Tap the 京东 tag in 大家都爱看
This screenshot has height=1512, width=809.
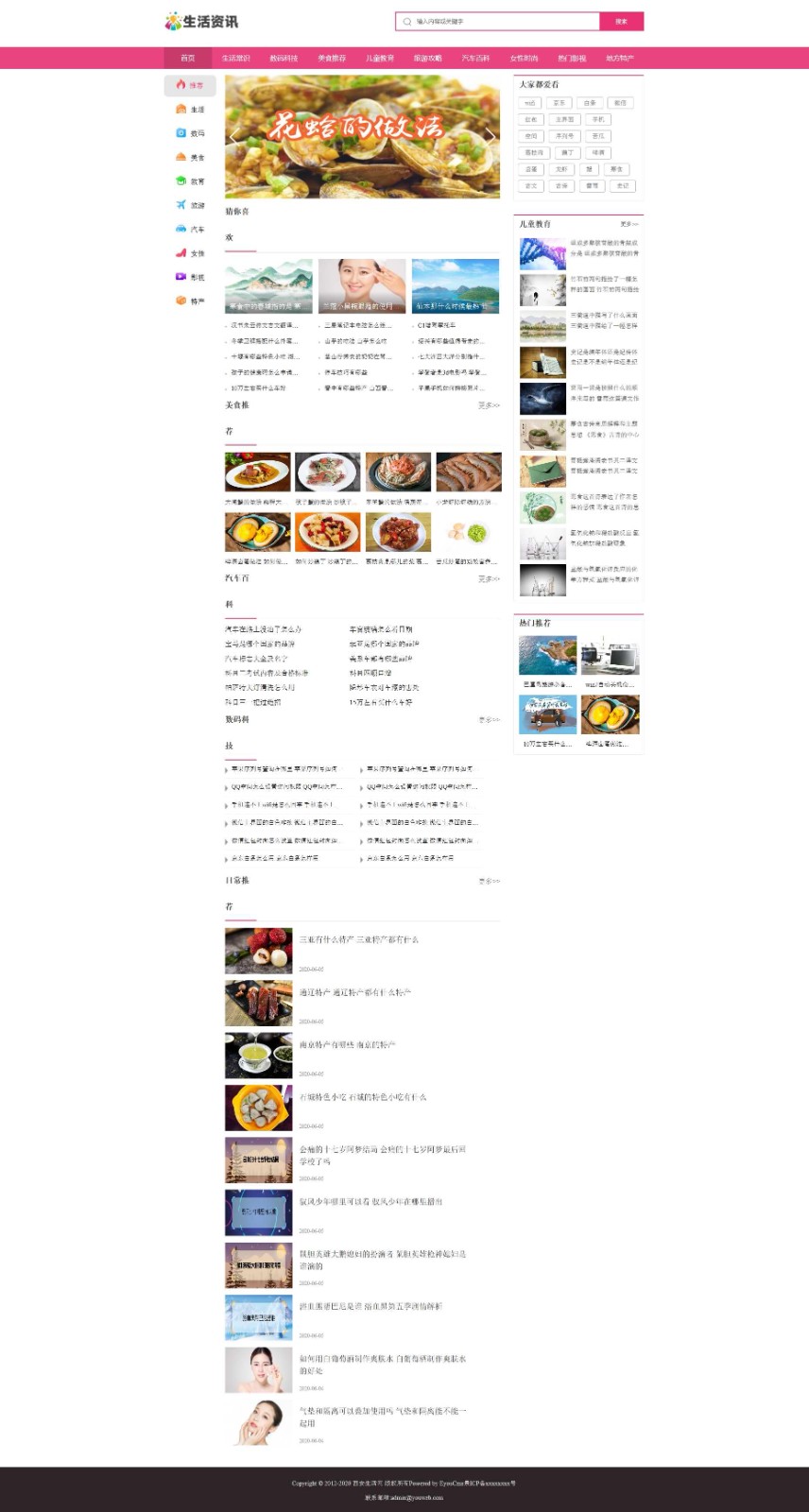point(559,103)
